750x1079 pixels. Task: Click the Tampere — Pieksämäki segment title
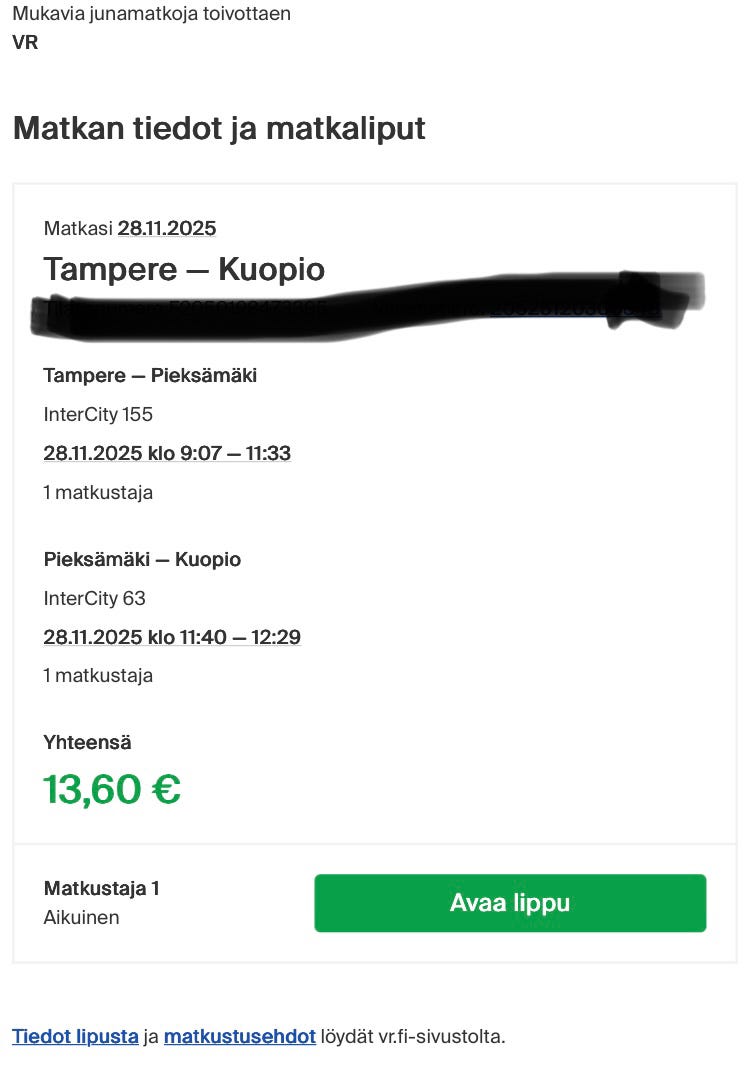[150, 375]
